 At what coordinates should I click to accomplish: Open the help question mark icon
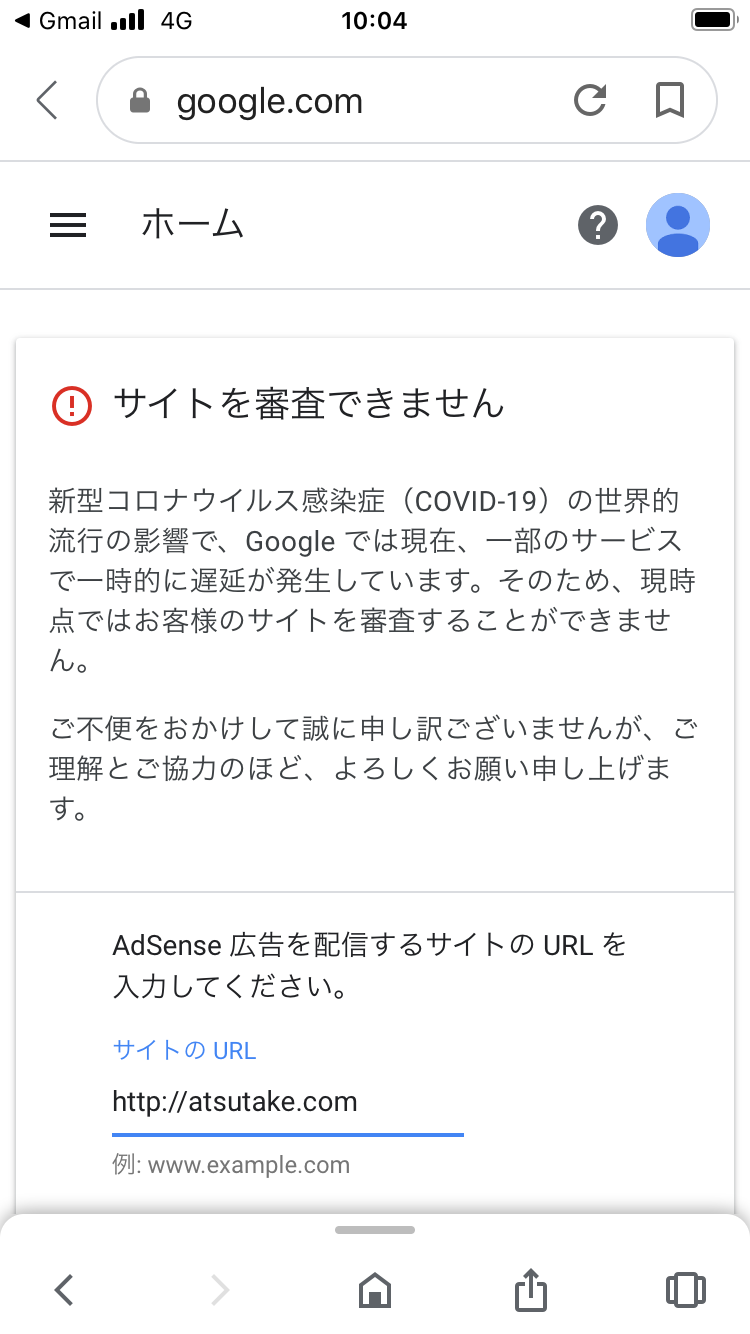point(598,225)
